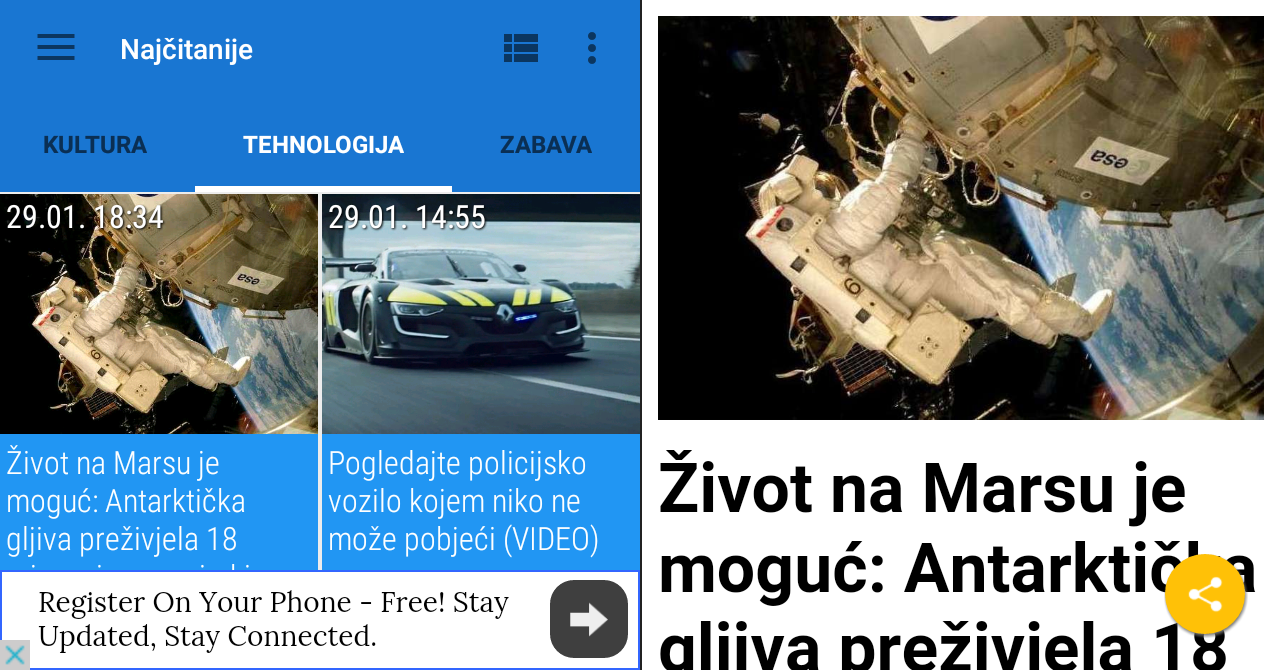Switch to the KULTURA tab
This screenshot has height=670, width=1280.
pyautogui.click(x=95, y=145)
